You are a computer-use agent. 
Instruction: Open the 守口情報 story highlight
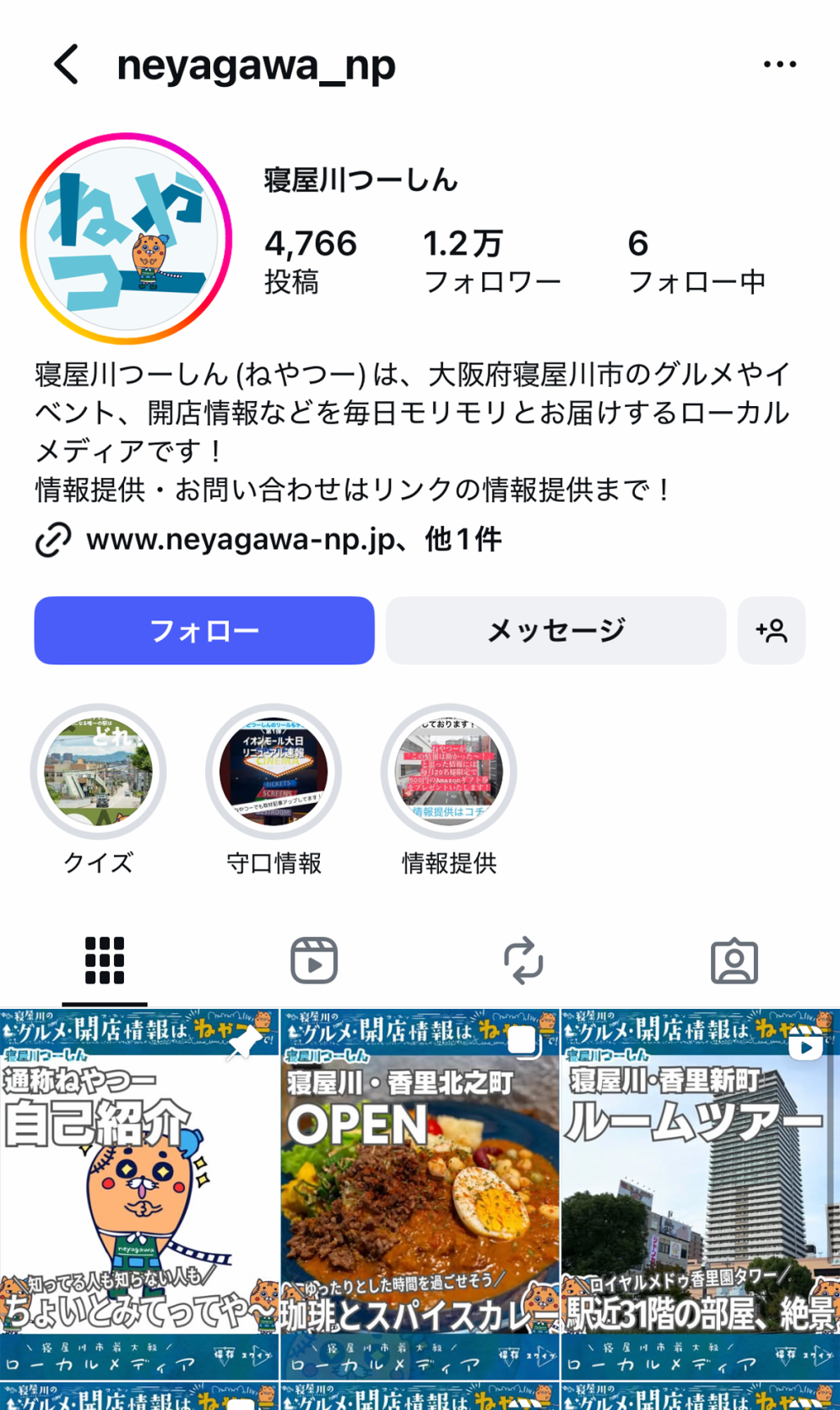273,772
